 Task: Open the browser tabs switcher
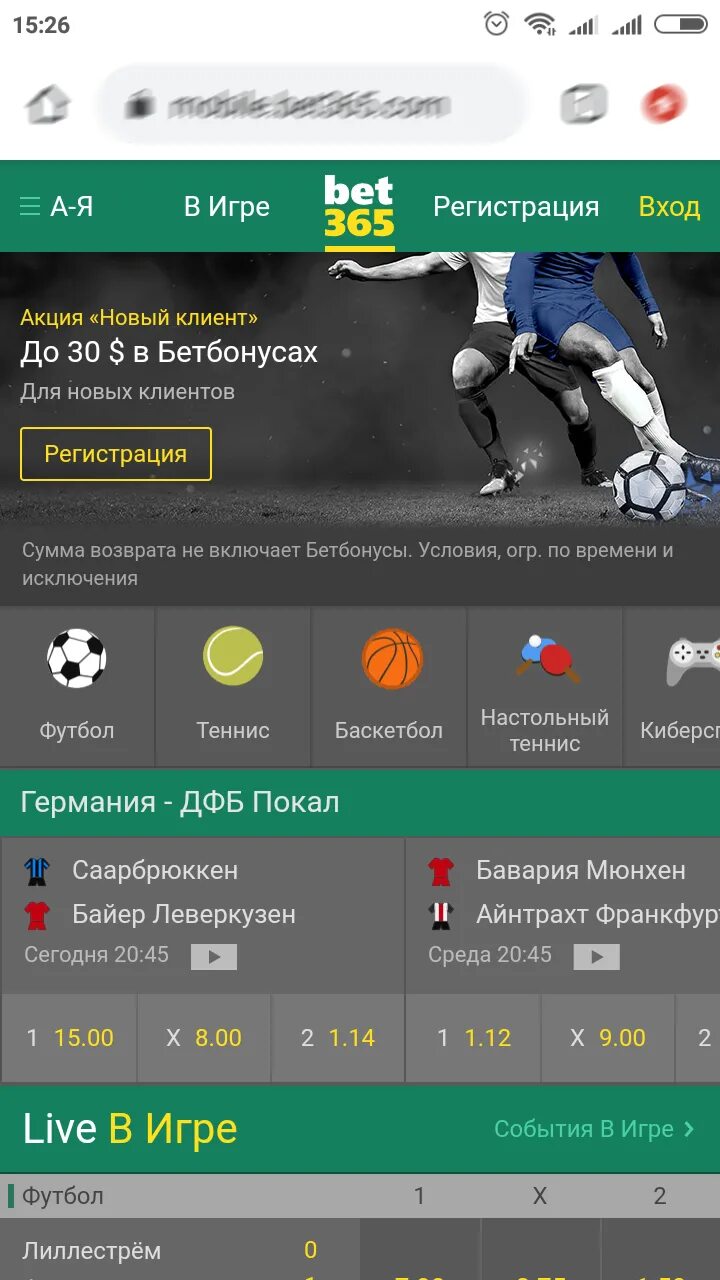[x=584, y=104]
